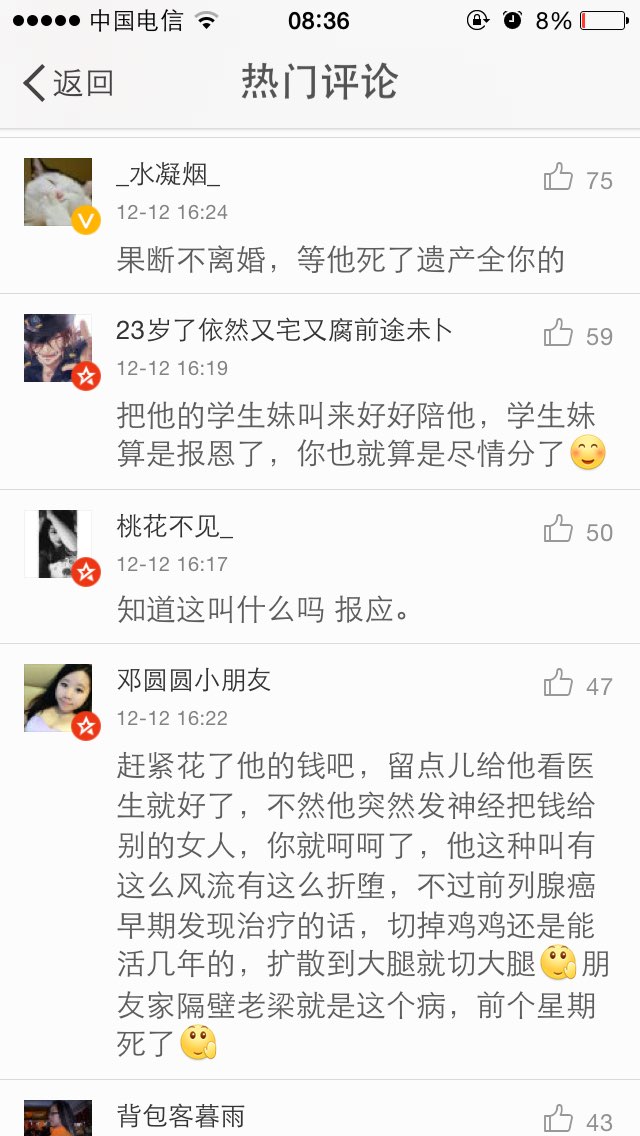Like the comment by 23岁了依然又宅又腐前途未卜
This screenshot has width=640, height=1136.
tap(559, 335)
